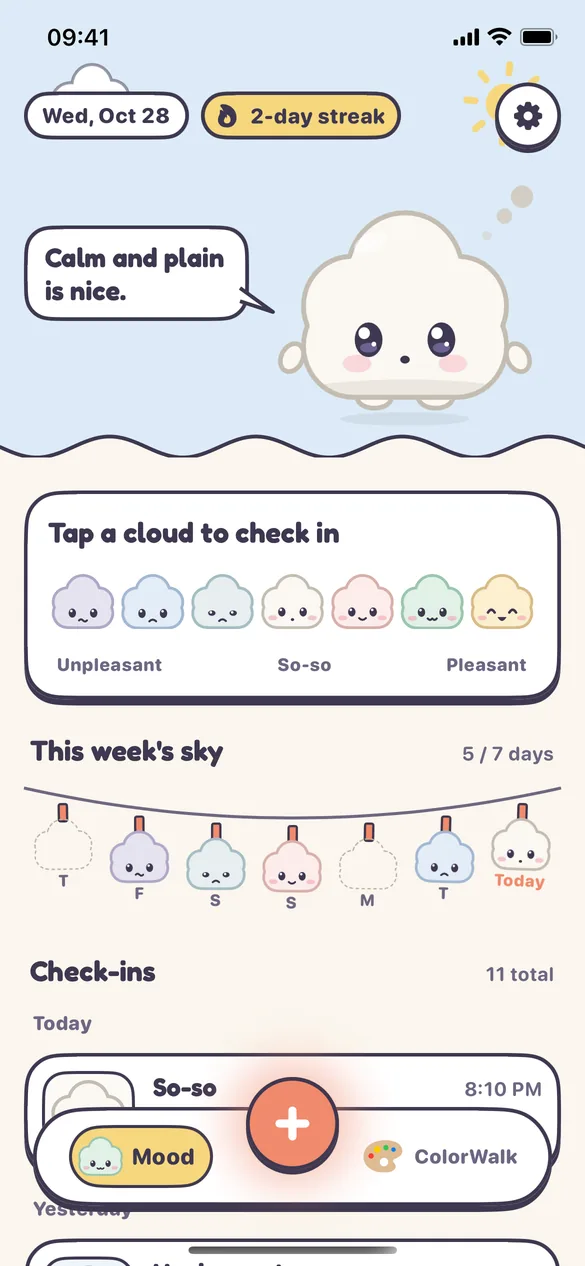
Task: Select the blue sad cloud mood
Action: (153, 603)
